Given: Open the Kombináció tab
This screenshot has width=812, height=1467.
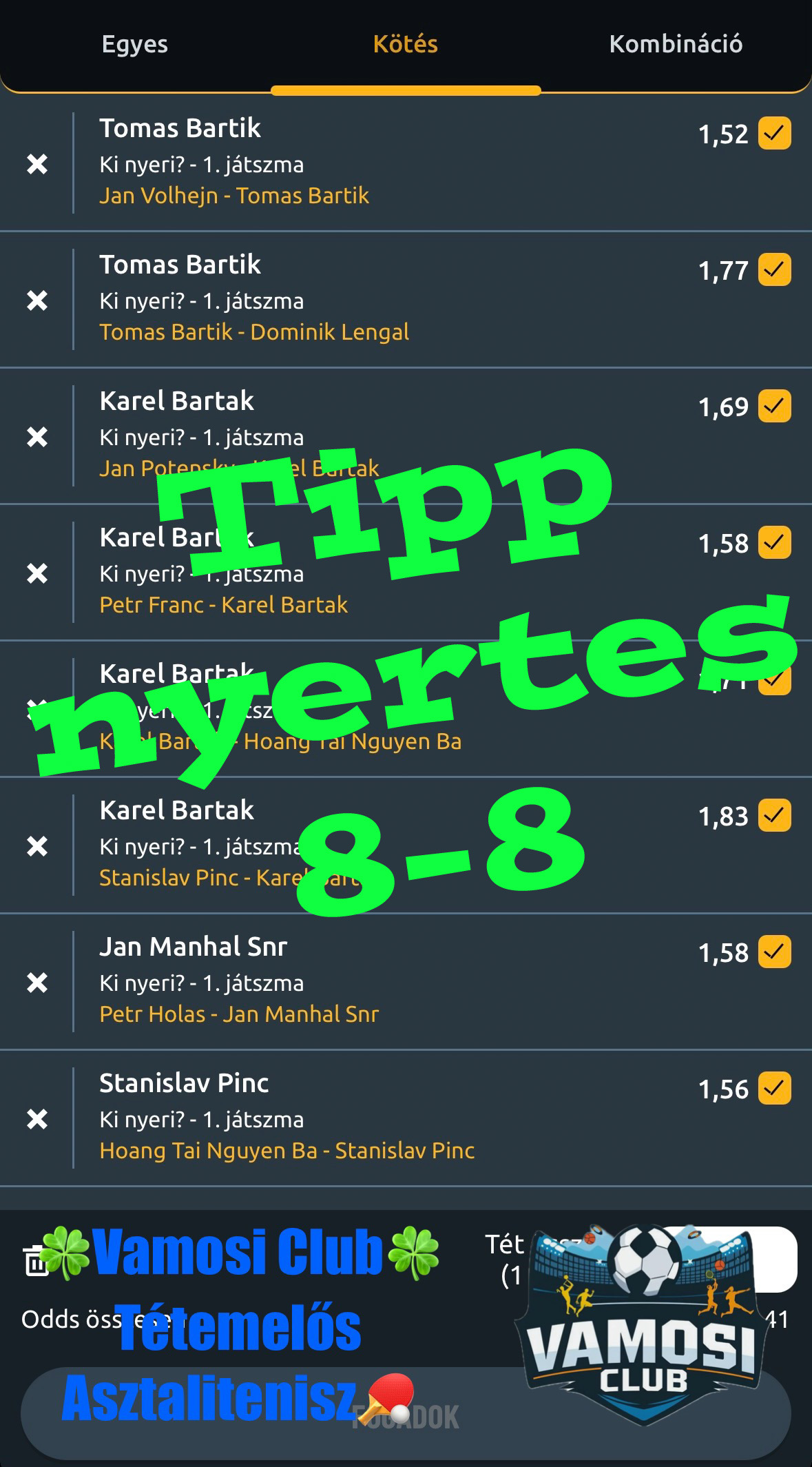Looking at the screenshot, I should (676, 44).
